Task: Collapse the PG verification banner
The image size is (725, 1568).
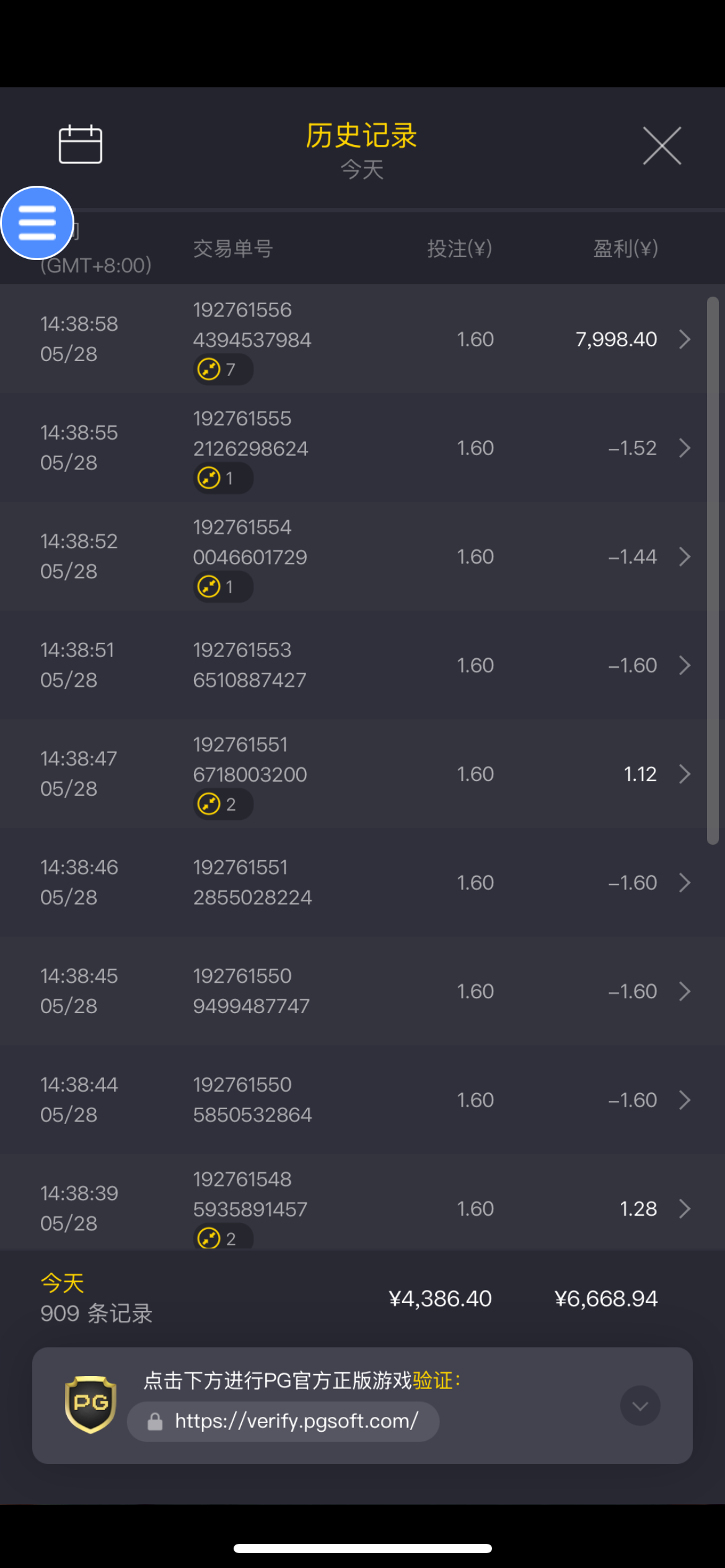Action: (639, 1406)
